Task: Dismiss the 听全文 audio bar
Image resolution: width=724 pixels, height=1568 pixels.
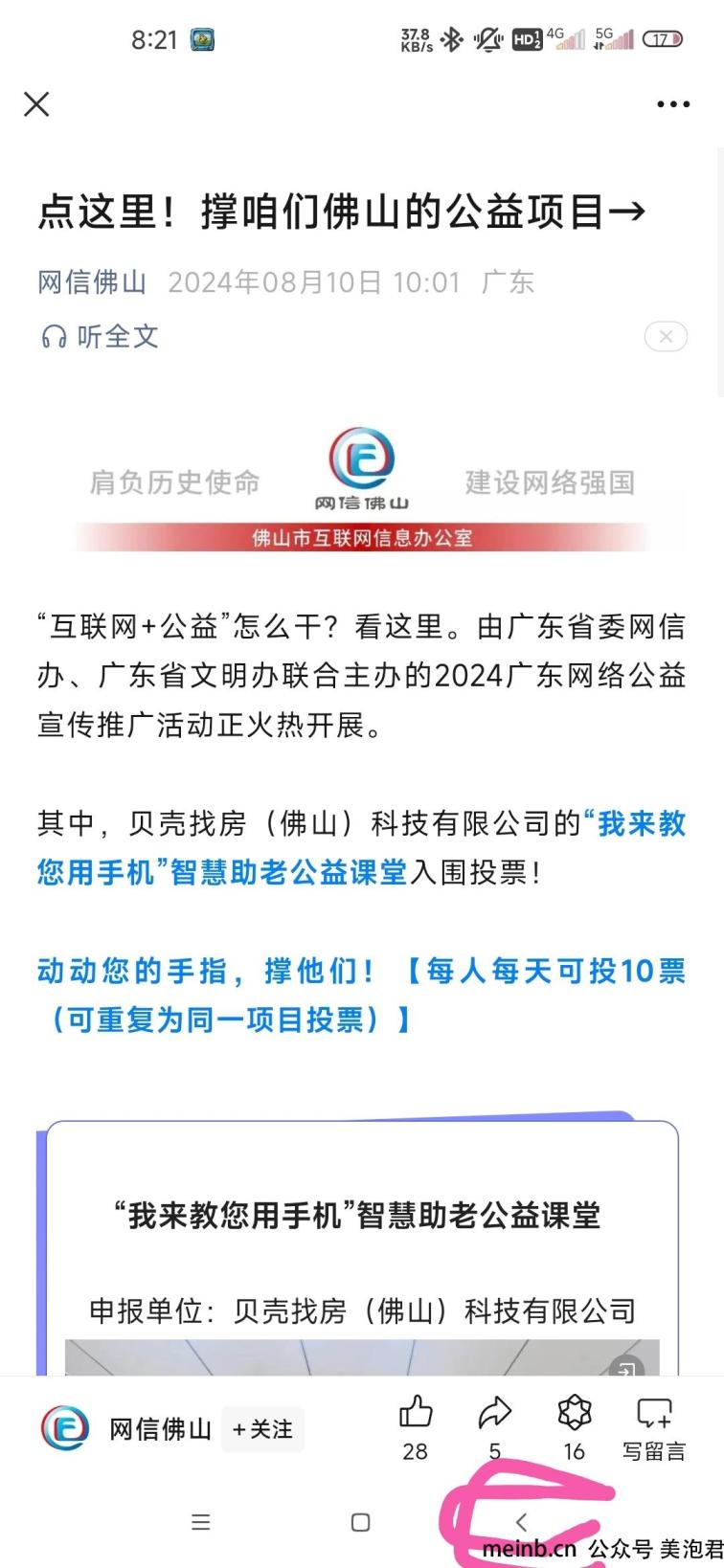Action: [x=666, y=336]
